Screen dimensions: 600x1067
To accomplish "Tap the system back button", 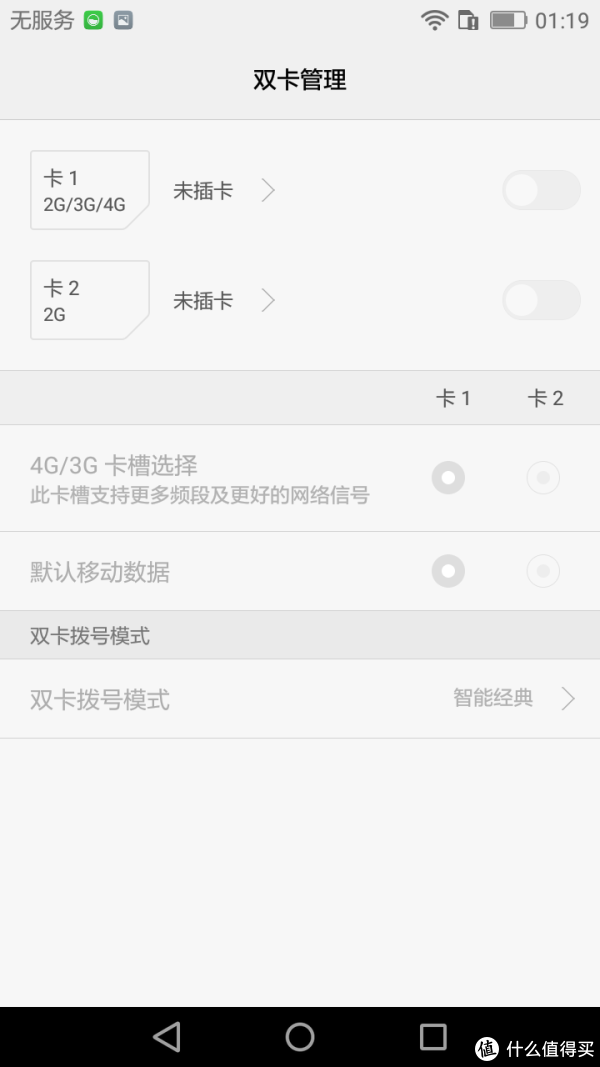I will tap(167, 1036).
